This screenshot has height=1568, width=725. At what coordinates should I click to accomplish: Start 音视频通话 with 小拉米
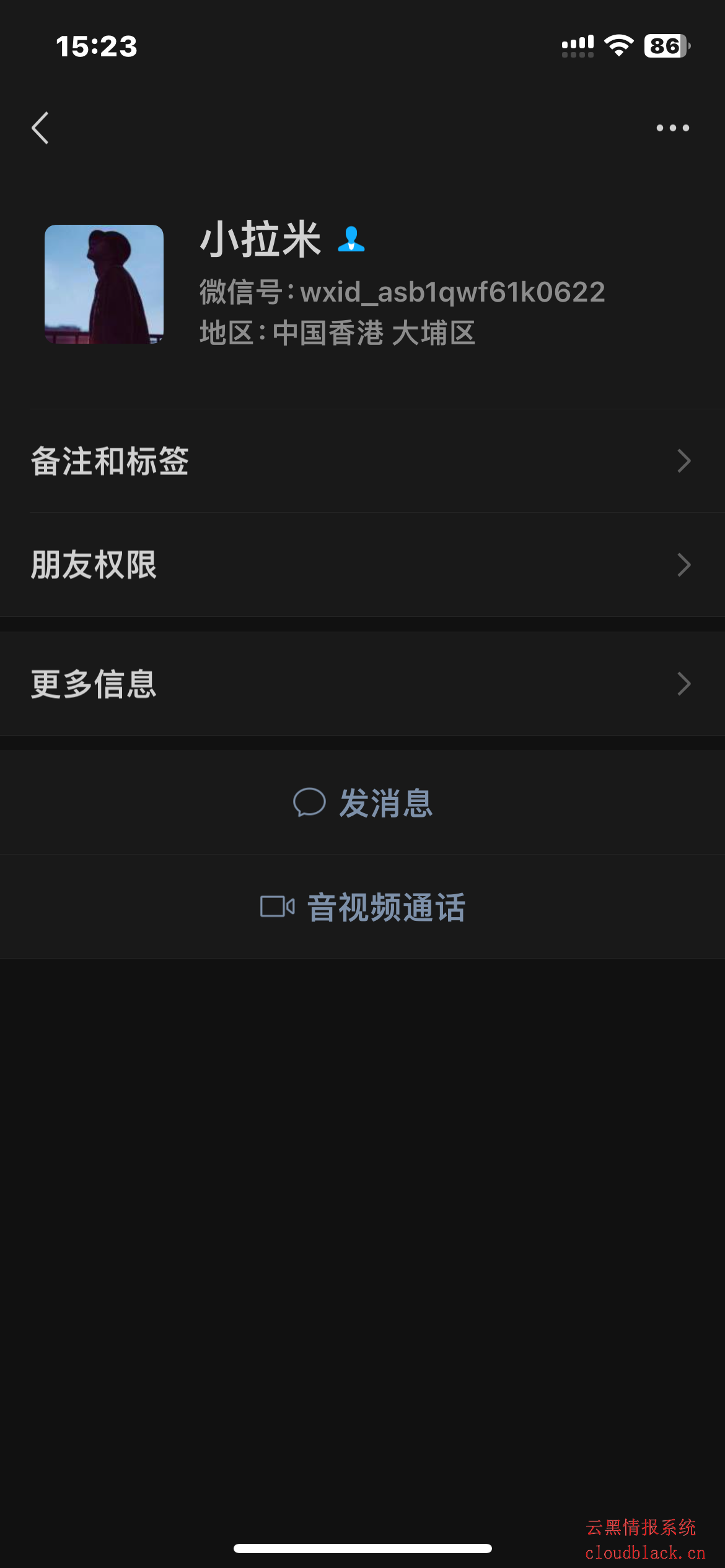(362, 907)
